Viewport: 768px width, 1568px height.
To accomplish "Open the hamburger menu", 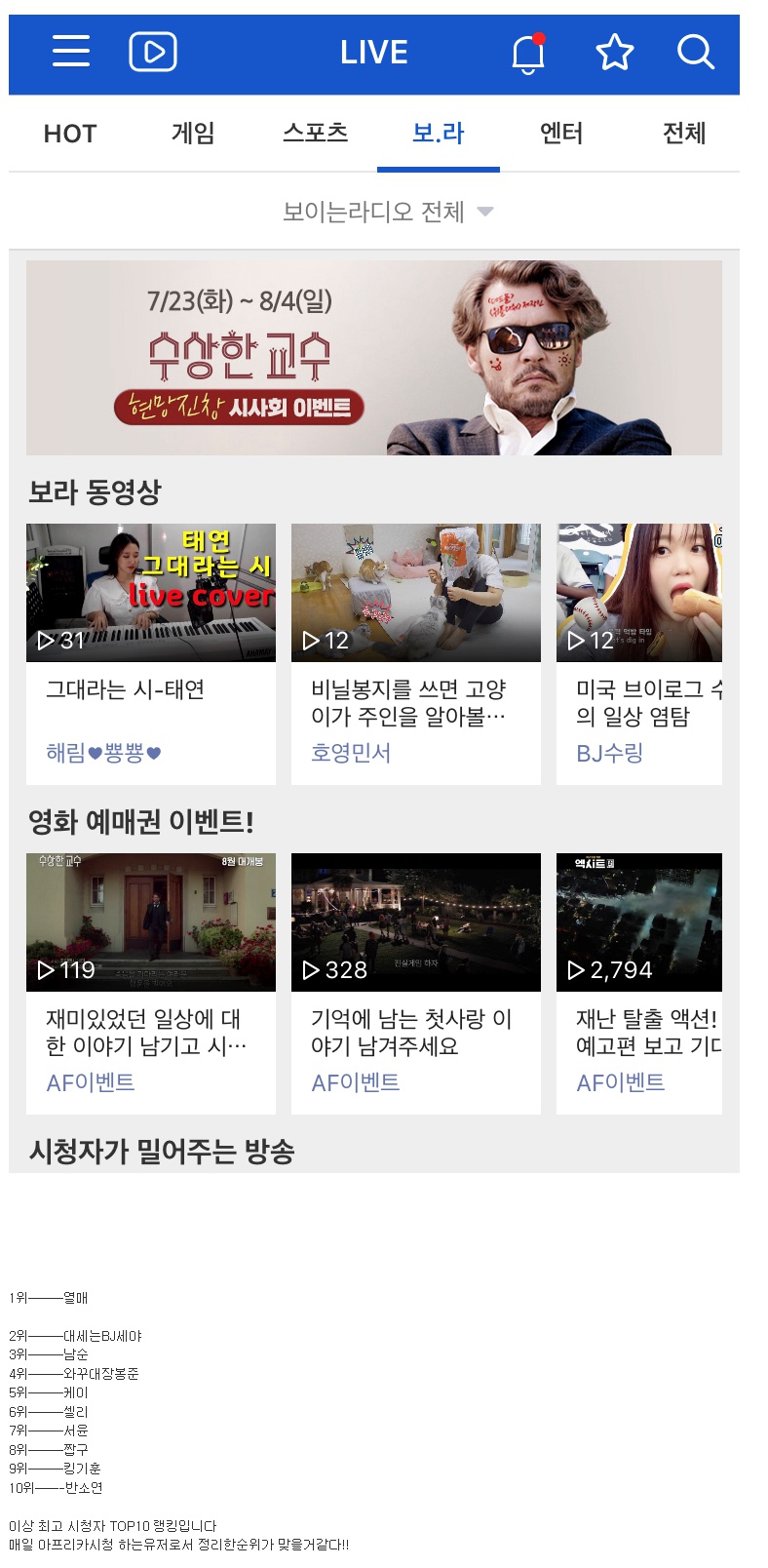I will tap(71, 52).
